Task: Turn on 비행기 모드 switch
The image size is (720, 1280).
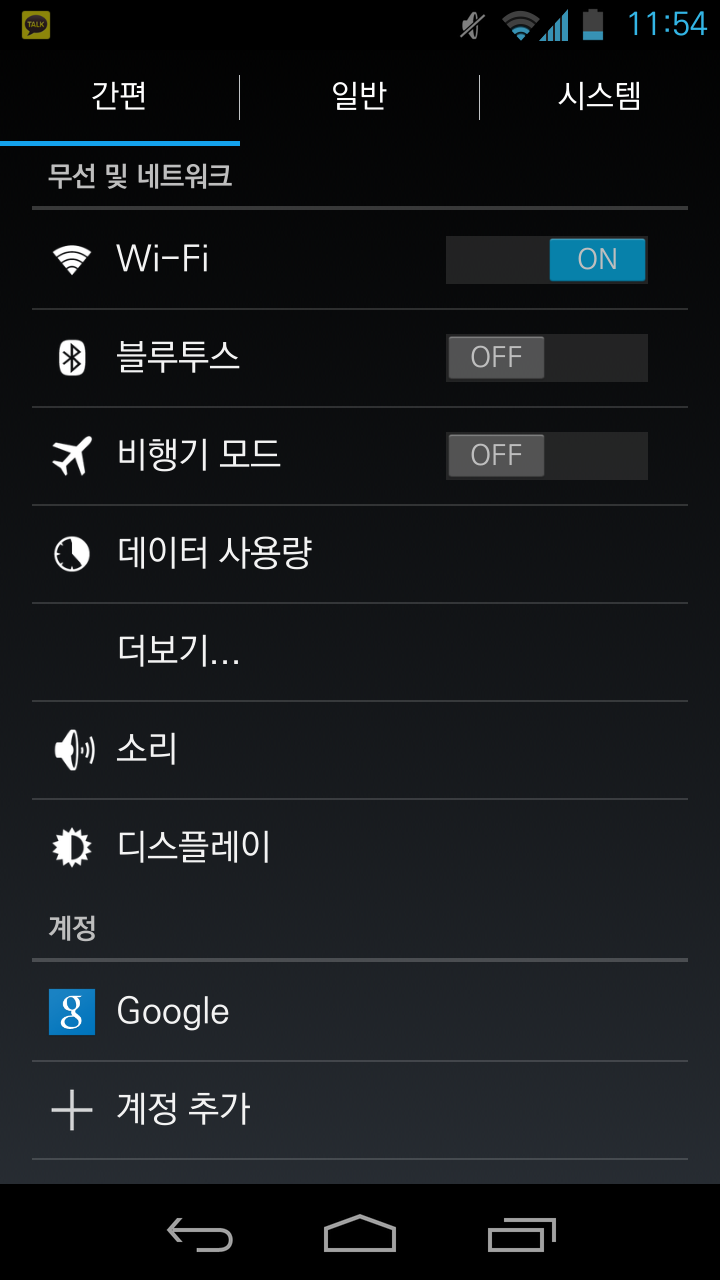Action: pos(547,456)
